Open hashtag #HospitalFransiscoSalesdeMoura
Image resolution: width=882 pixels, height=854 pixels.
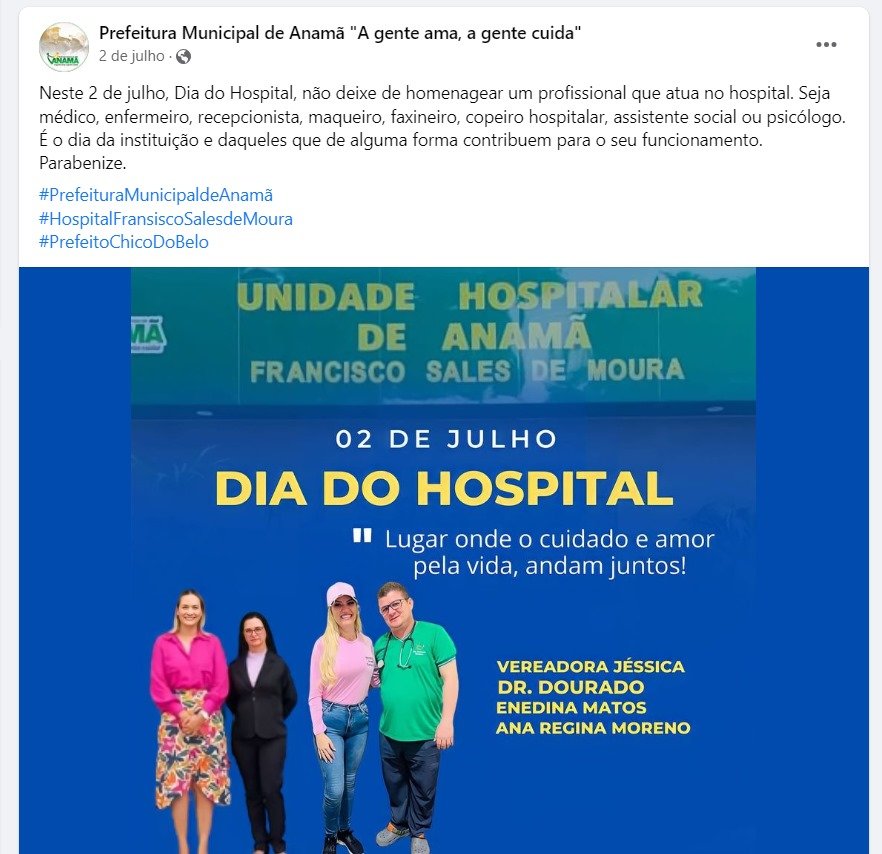tap(165, 218)
